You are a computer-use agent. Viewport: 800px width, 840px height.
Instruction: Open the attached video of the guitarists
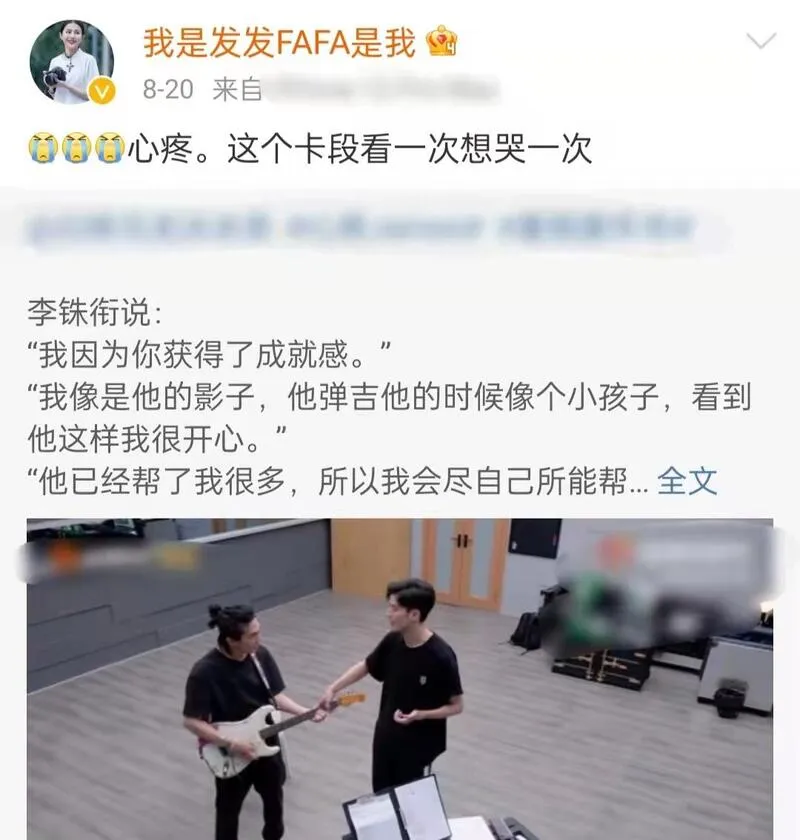click(x=400, y=680)
